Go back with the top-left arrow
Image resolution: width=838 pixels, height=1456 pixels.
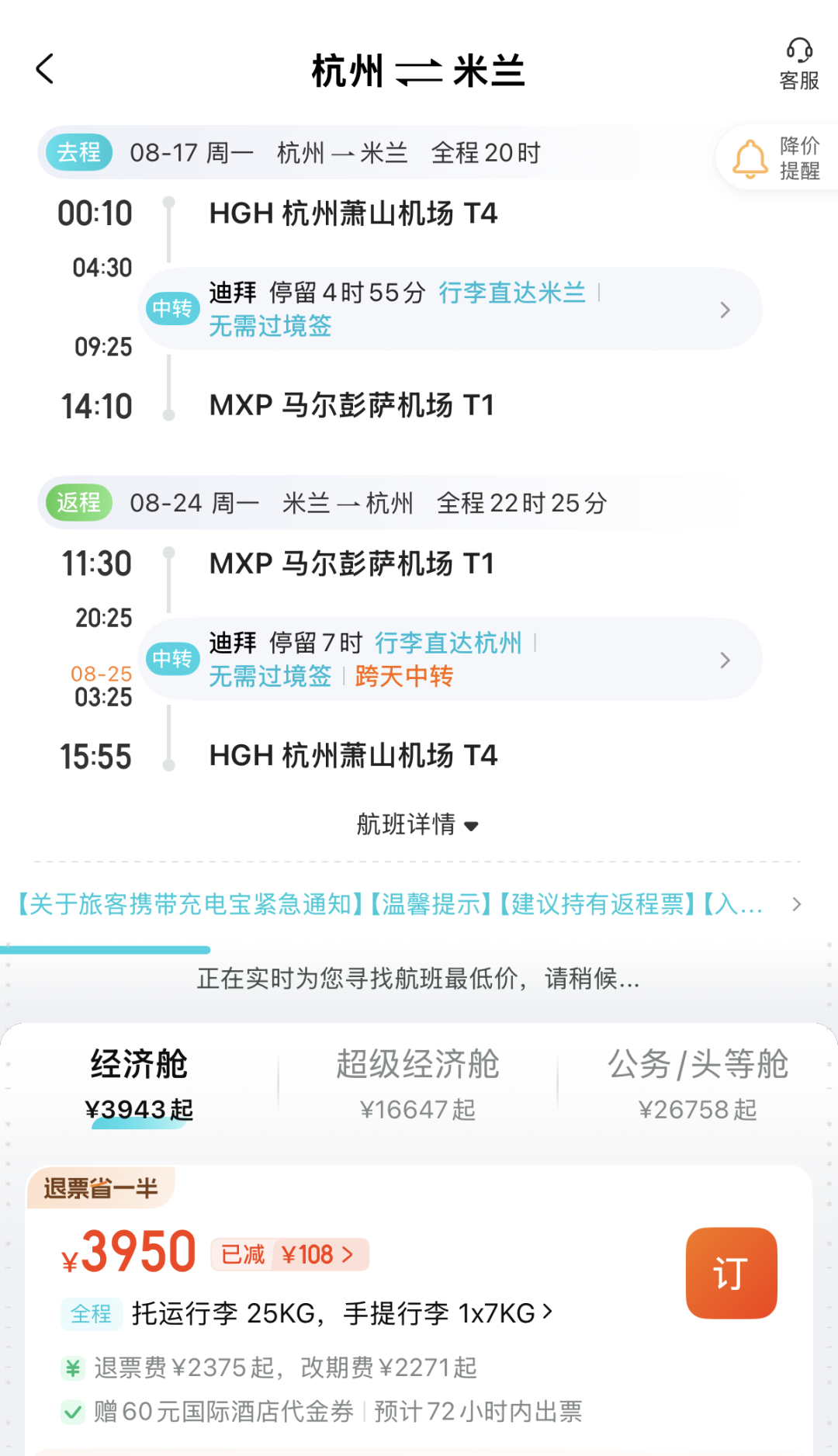[x=45, y=69]
